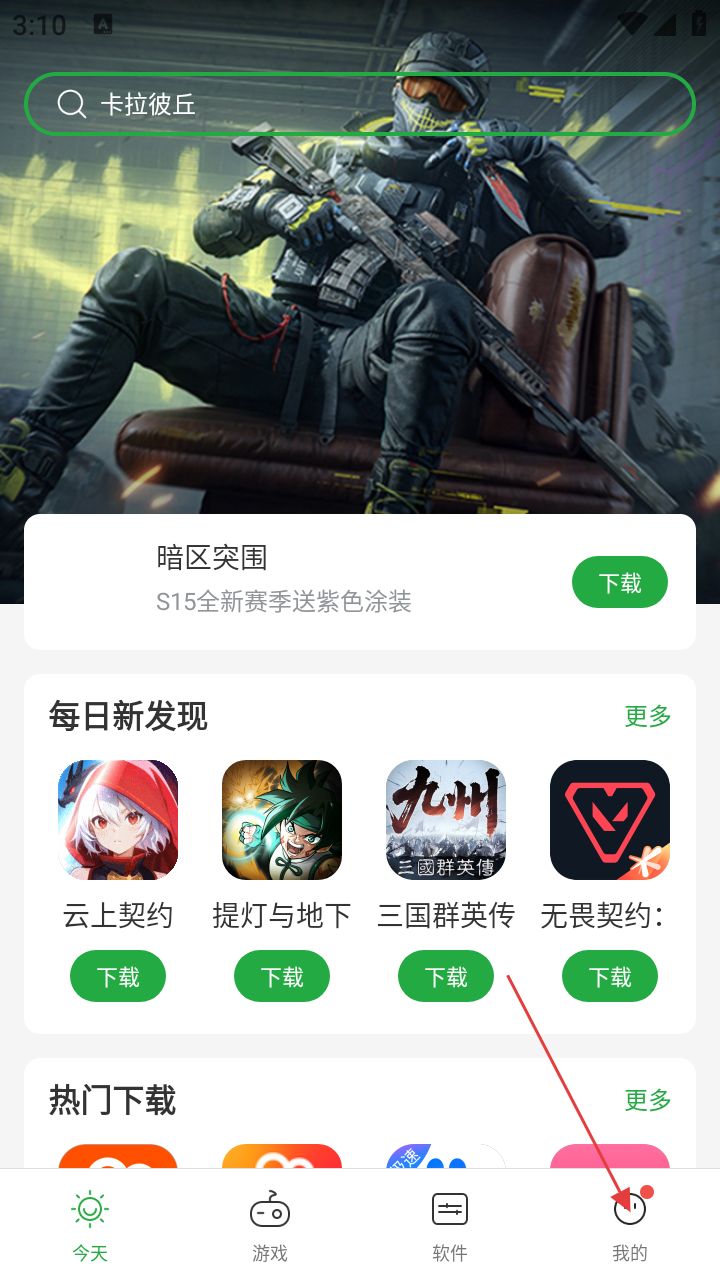The width and height of the screenshot is (720, 1280).
Task: View more in 每日新发现
Action: click(x=647, y=716)
